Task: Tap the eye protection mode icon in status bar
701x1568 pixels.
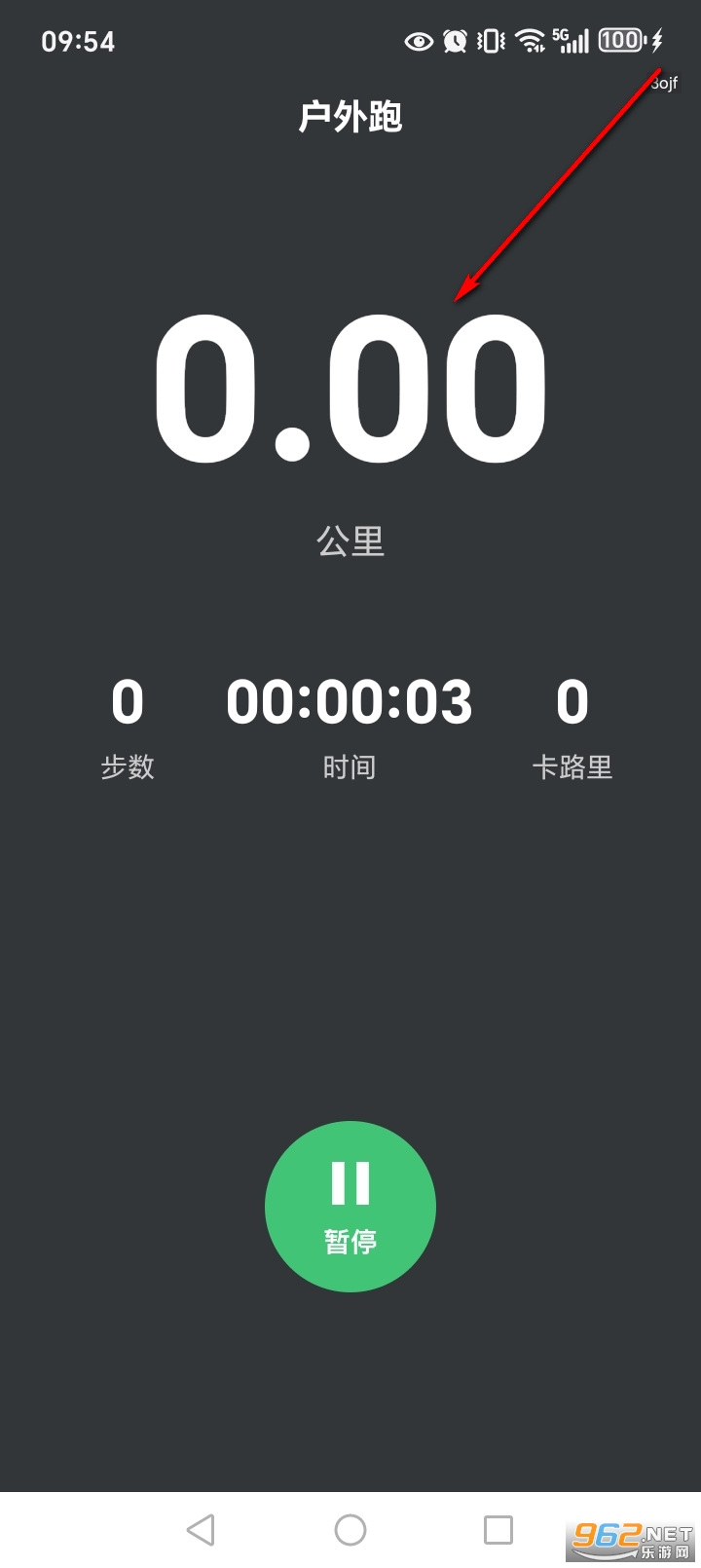Action: (419, 41)
